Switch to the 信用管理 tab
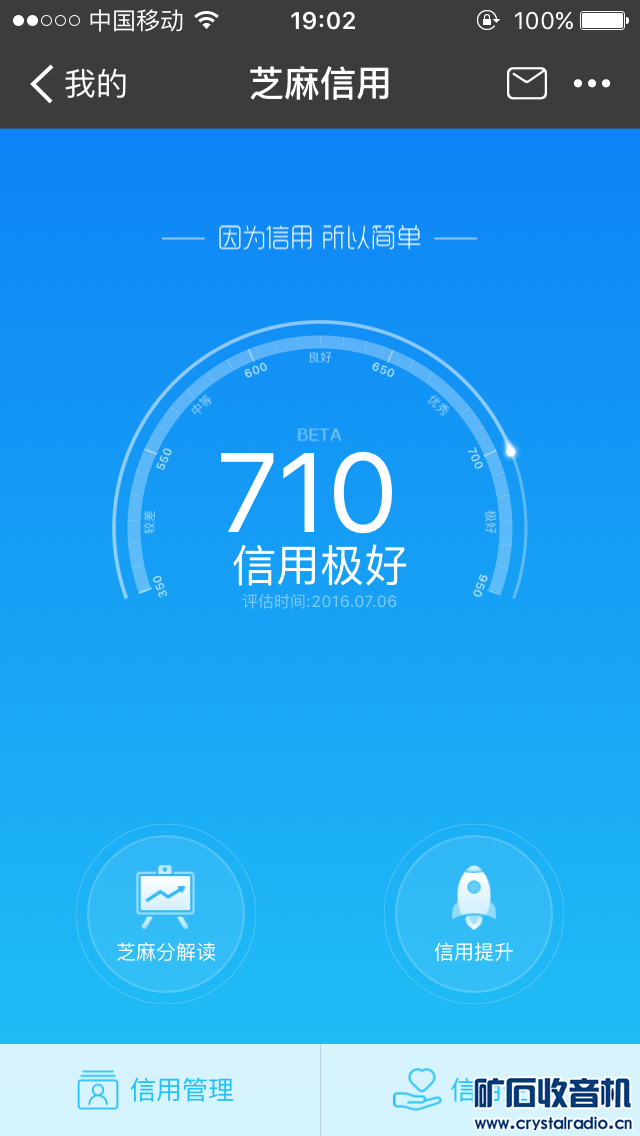640x1136 pixels. coord(157,1089)
